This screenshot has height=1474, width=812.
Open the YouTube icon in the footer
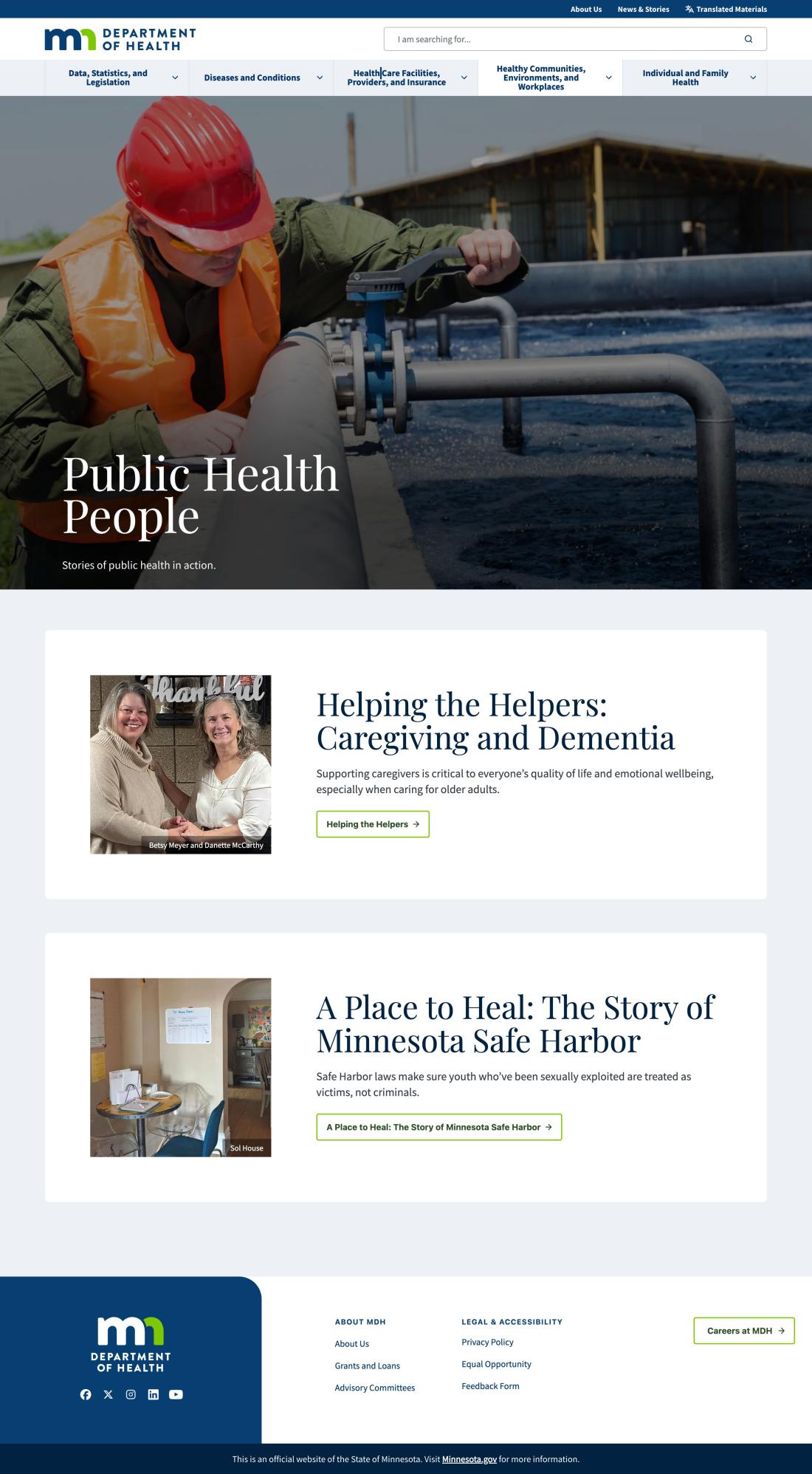pyautogui.click(x=176, y=1394)
